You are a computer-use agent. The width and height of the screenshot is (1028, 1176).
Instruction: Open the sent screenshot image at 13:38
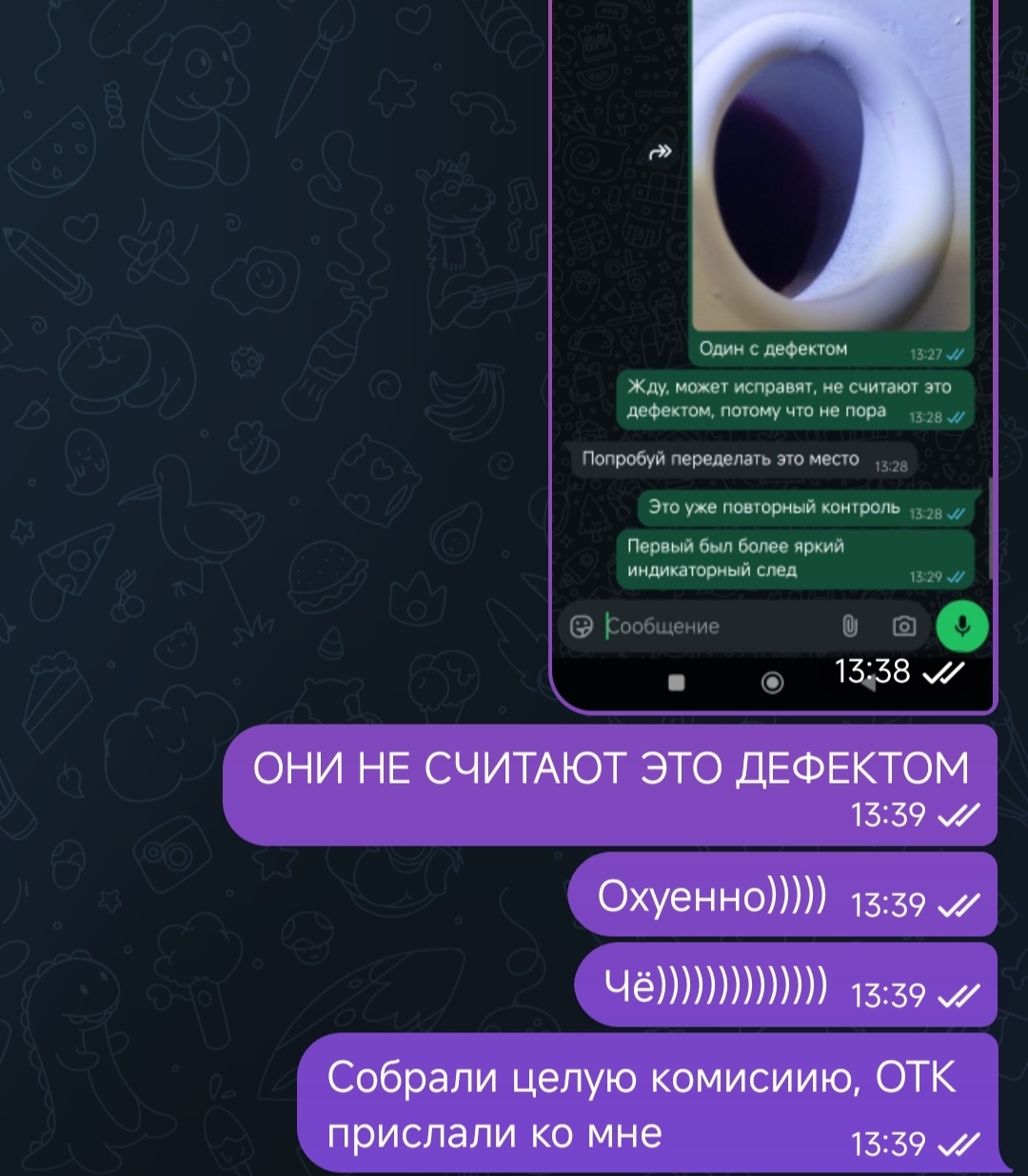[x=773, y=352]
